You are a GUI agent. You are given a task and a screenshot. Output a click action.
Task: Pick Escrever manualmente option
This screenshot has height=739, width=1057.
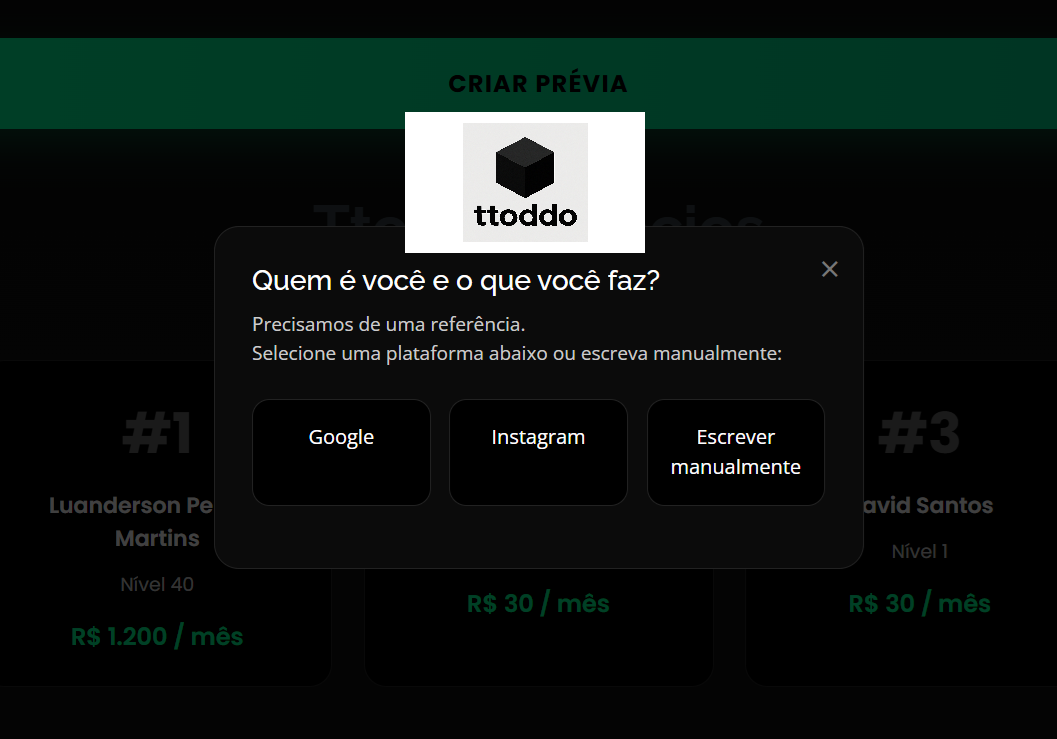pyautogui.click(x=735, y=452)
